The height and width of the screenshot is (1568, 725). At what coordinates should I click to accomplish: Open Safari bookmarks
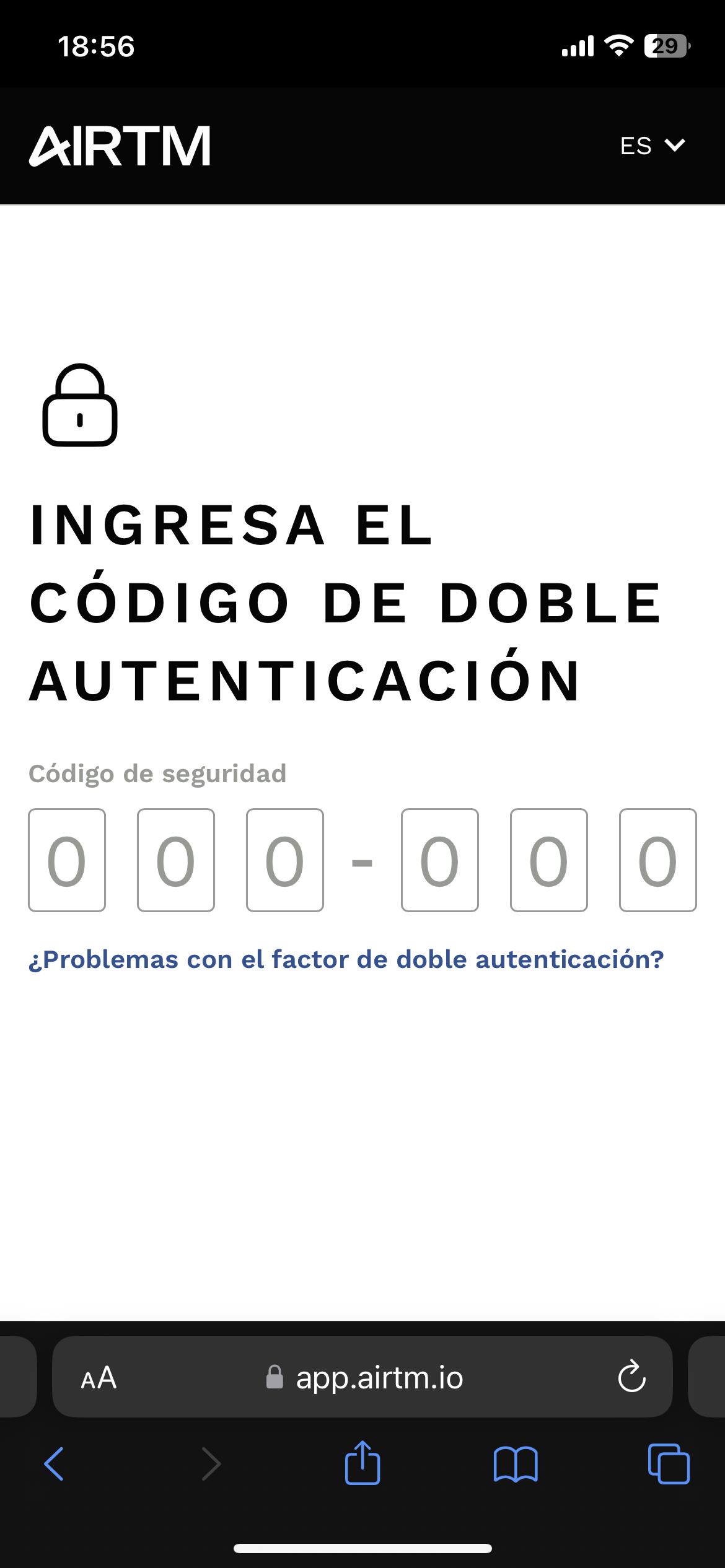[x=516, y=1464]
